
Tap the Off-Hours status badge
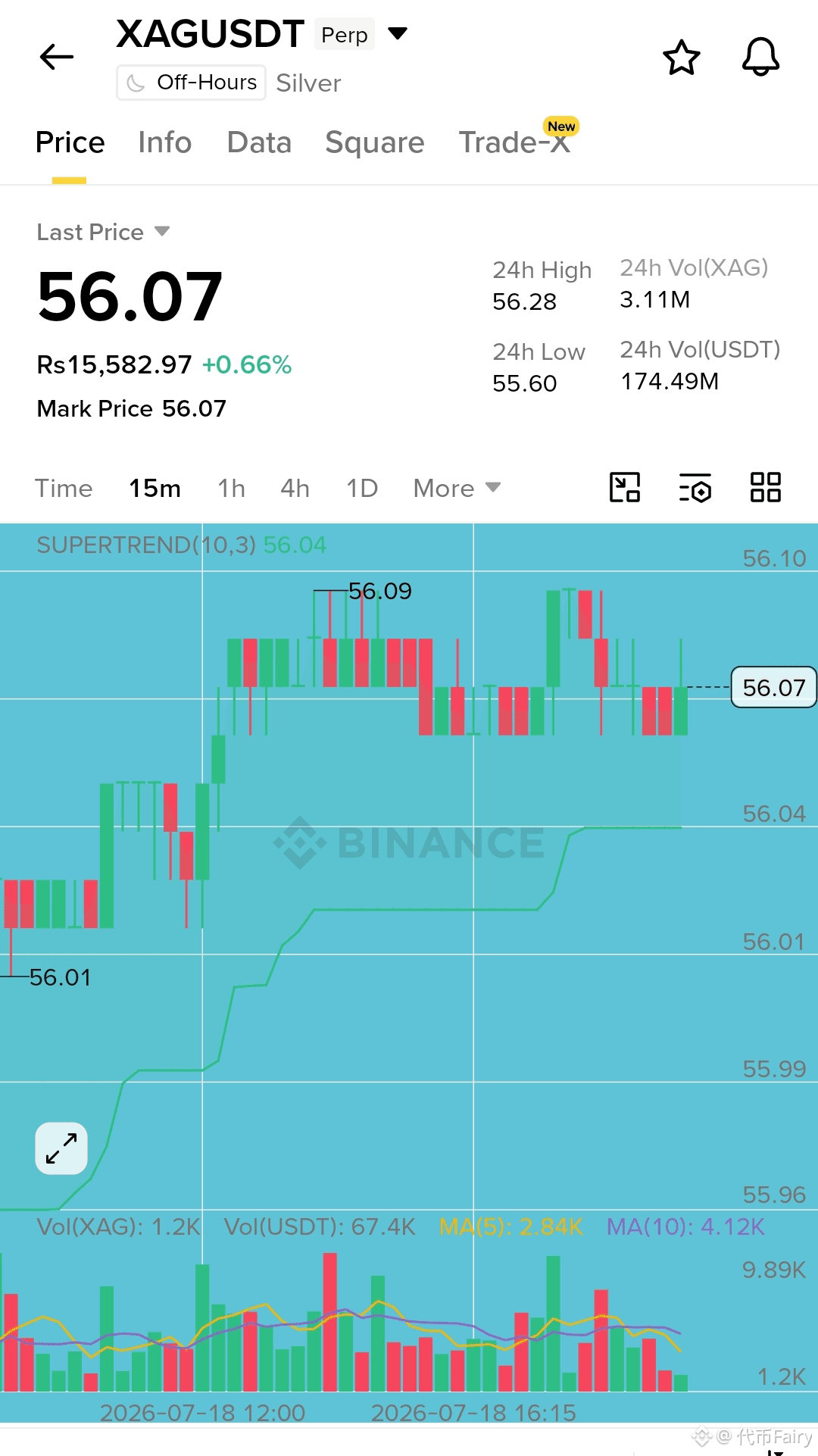pos(191,83)
